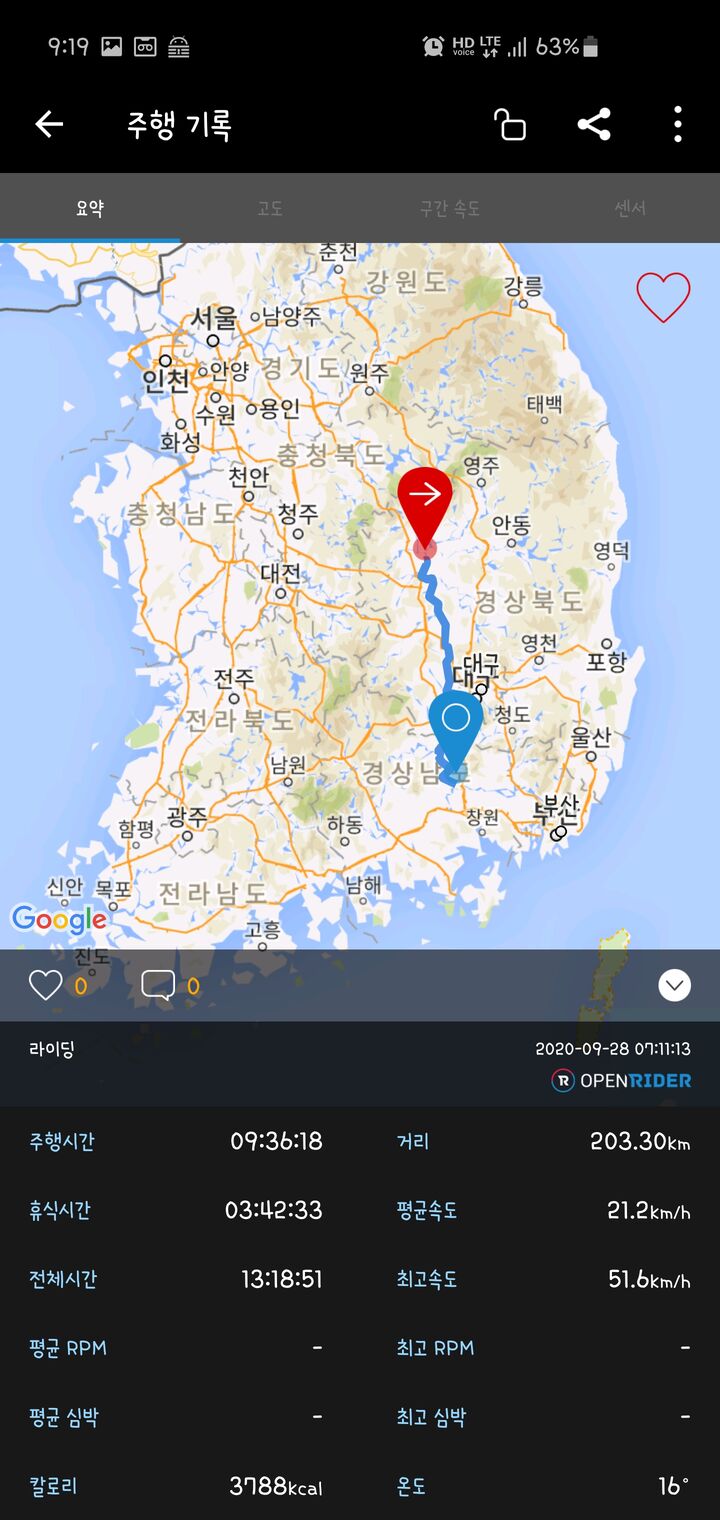This screenshot has height=1520, width=720.
Task: Open the overflow menu
Action: pos(677,124)
